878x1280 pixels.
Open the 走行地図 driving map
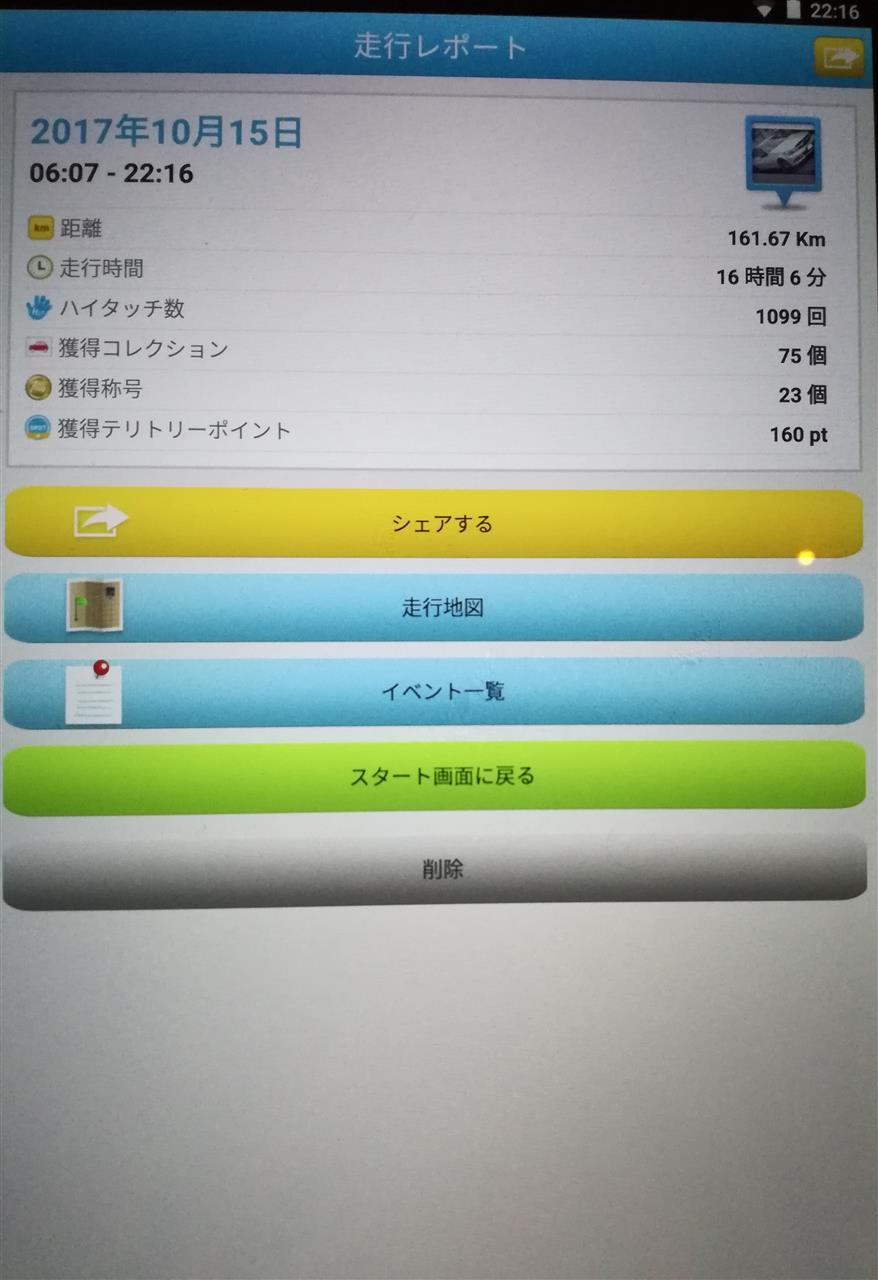click(x=434, y=607)
